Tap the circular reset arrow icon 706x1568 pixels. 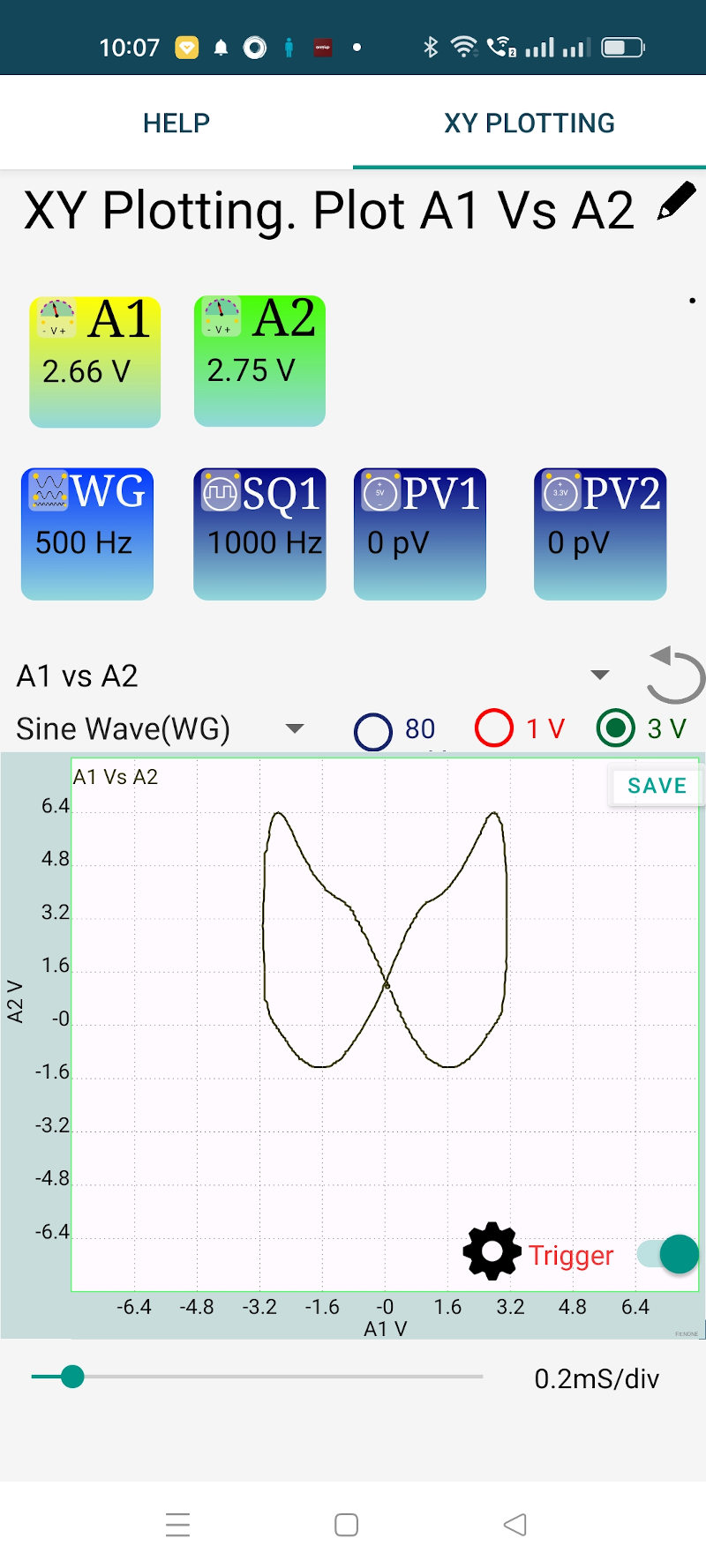(x=675, y=676)
